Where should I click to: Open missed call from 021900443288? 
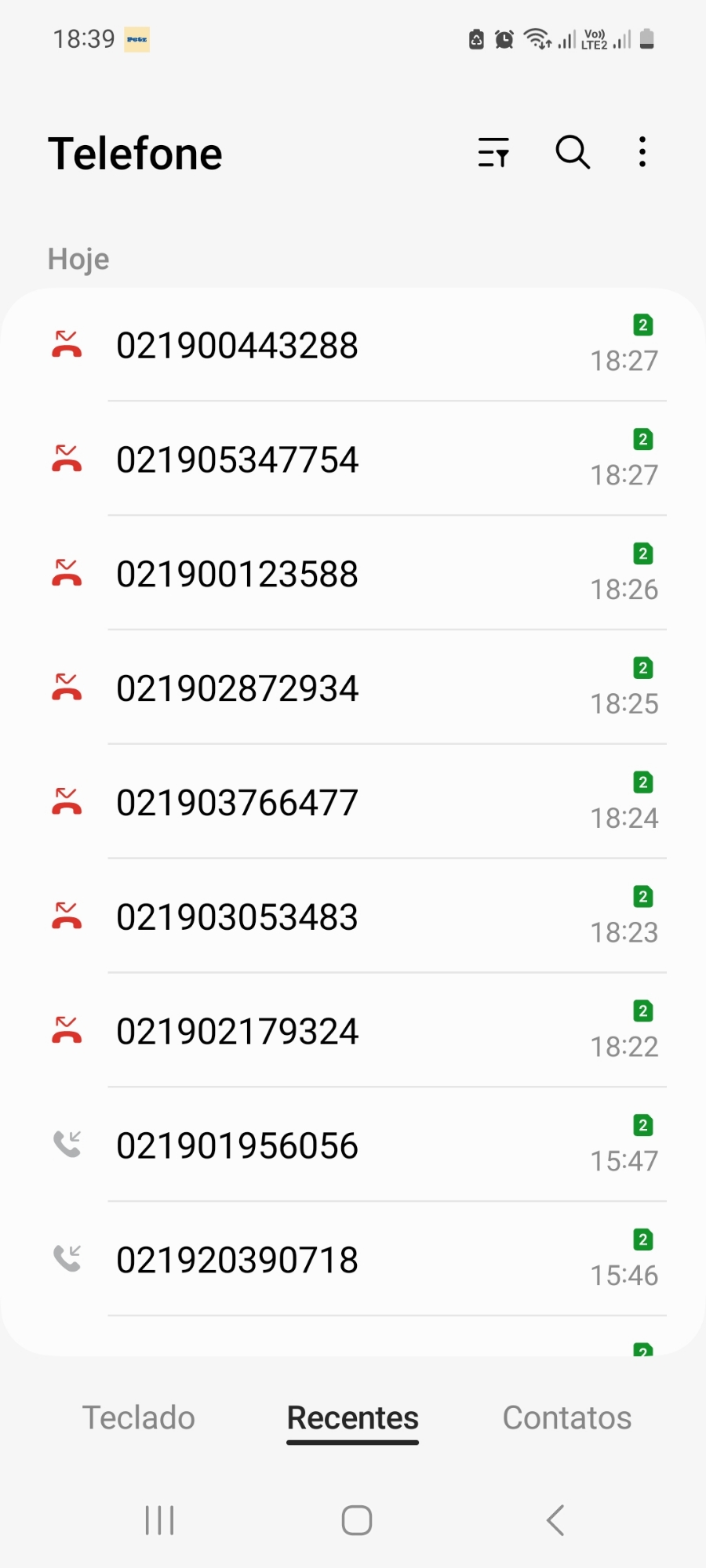pyautogui.click(x=237, y=346)
